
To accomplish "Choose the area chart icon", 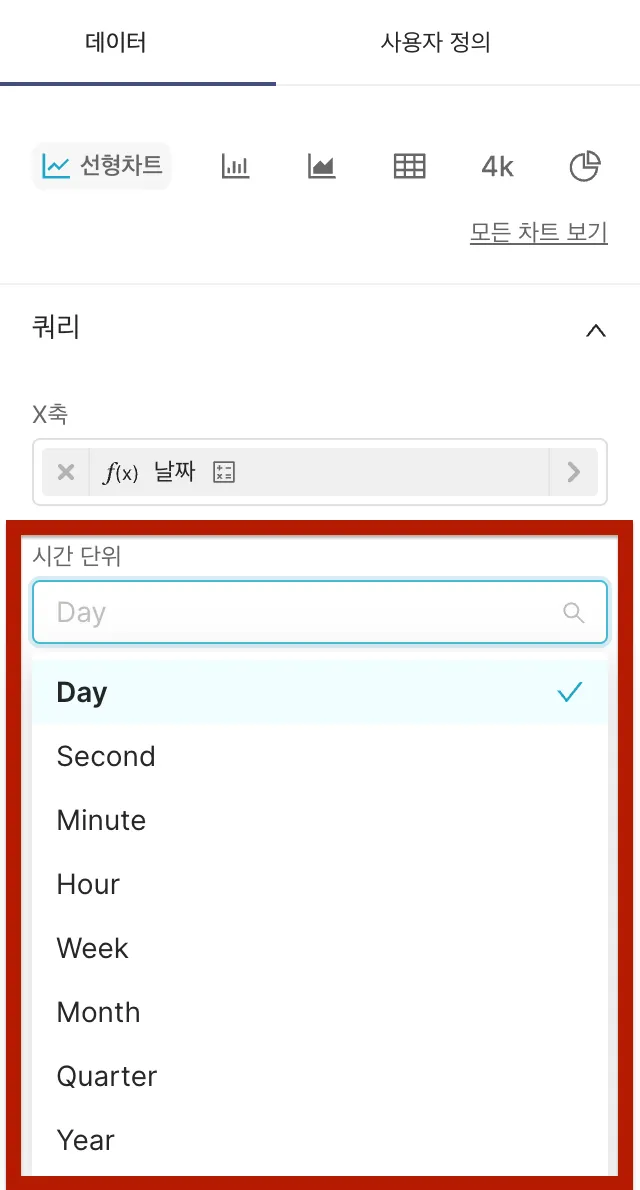I will [321, 167].
